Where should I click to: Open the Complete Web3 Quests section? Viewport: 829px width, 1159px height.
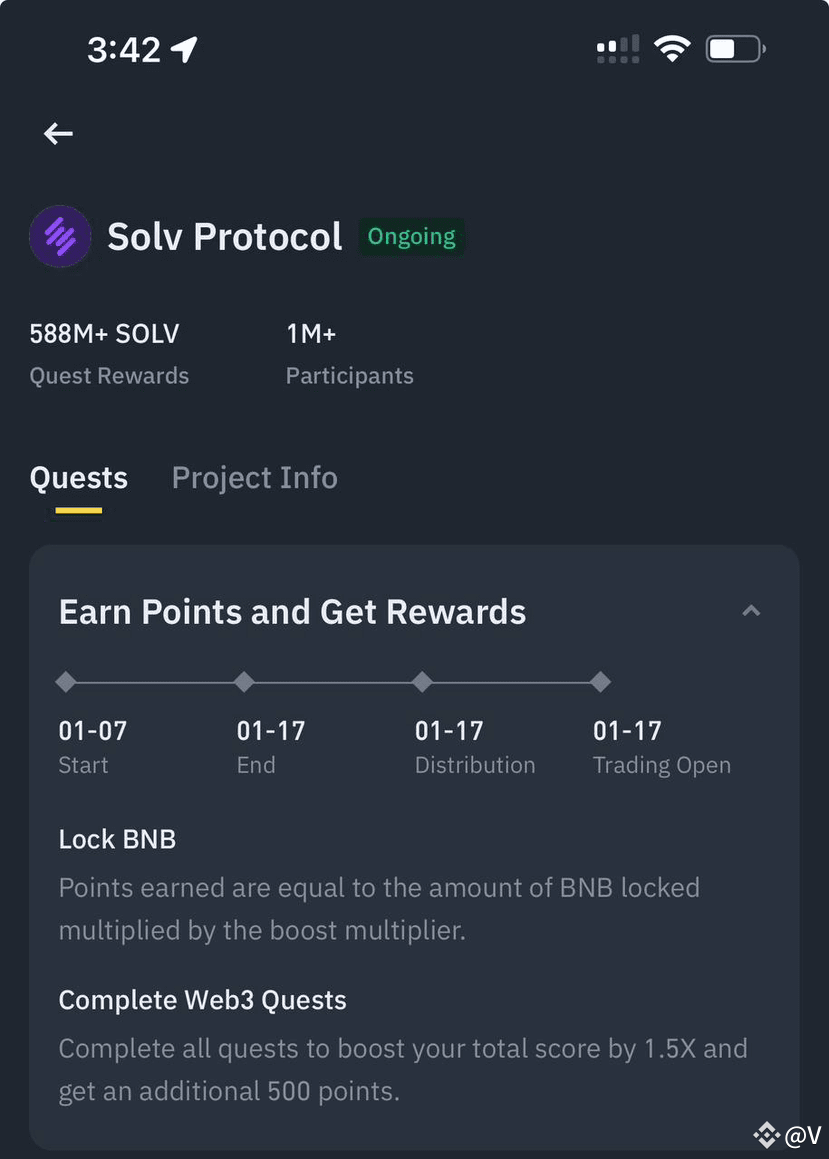202,1000
